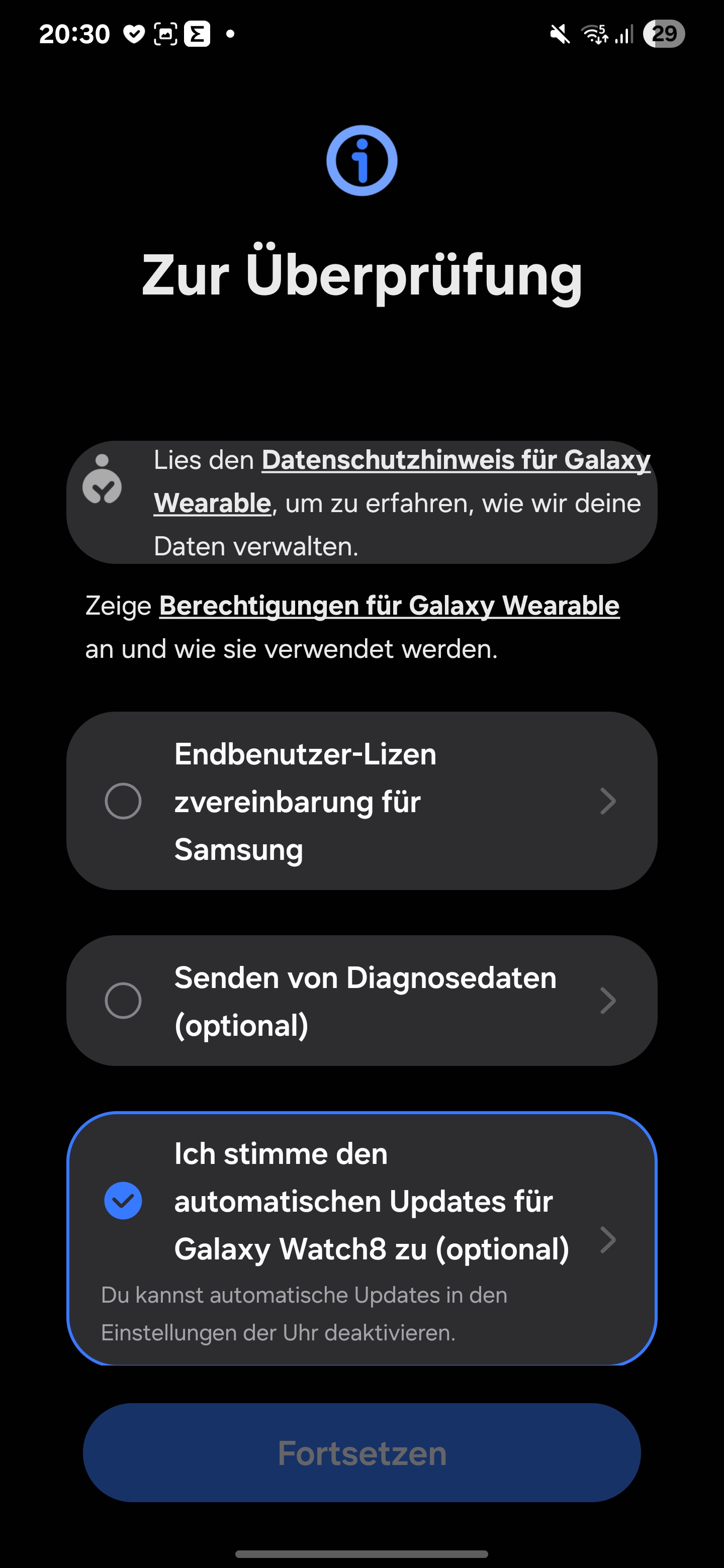
Task: Uncheck automatic updates for Galaxy Watch8
Action: click(123, 1201)
